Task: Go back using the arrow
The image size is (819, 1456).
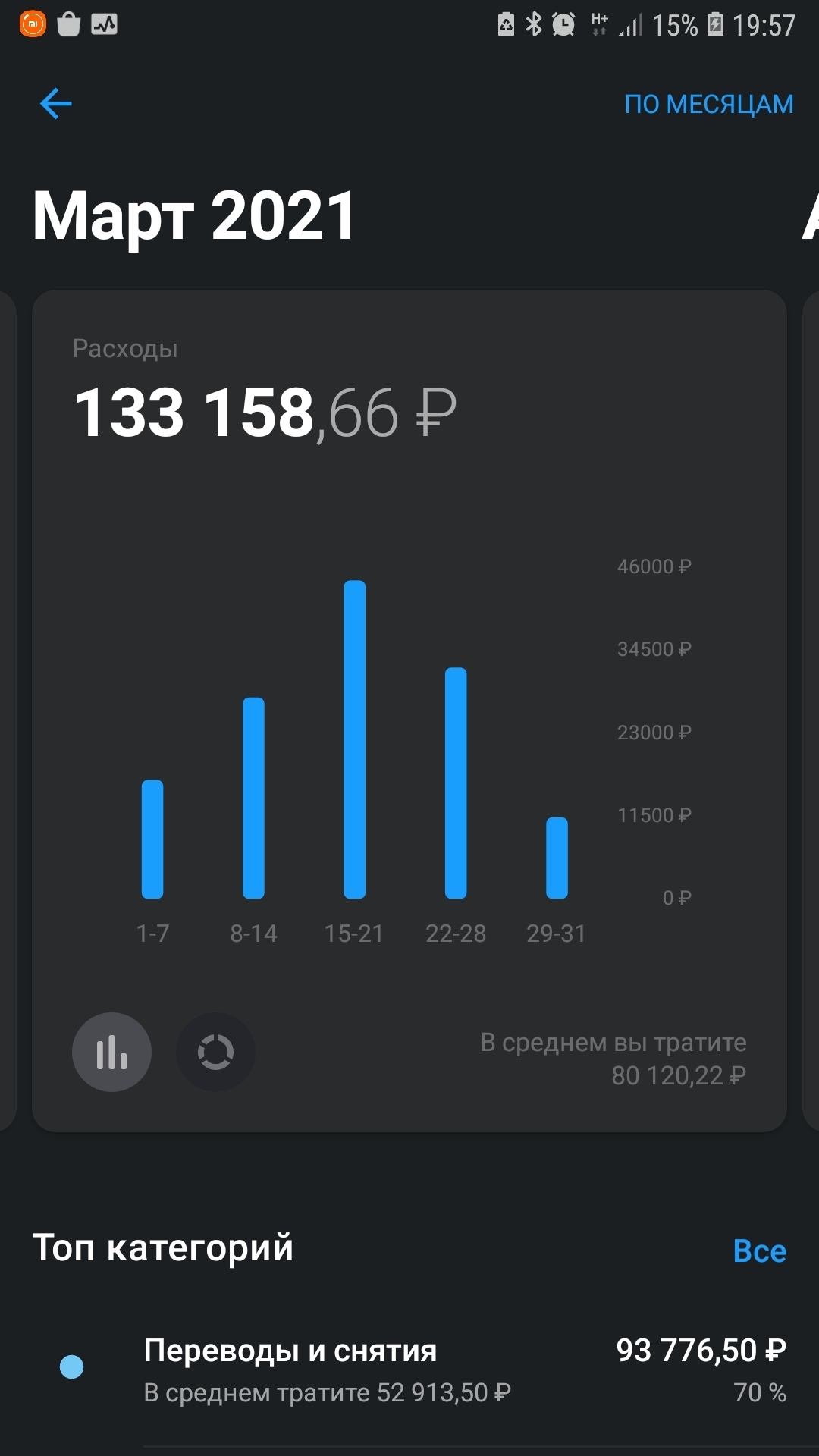Action: click(x=56, y=104)
